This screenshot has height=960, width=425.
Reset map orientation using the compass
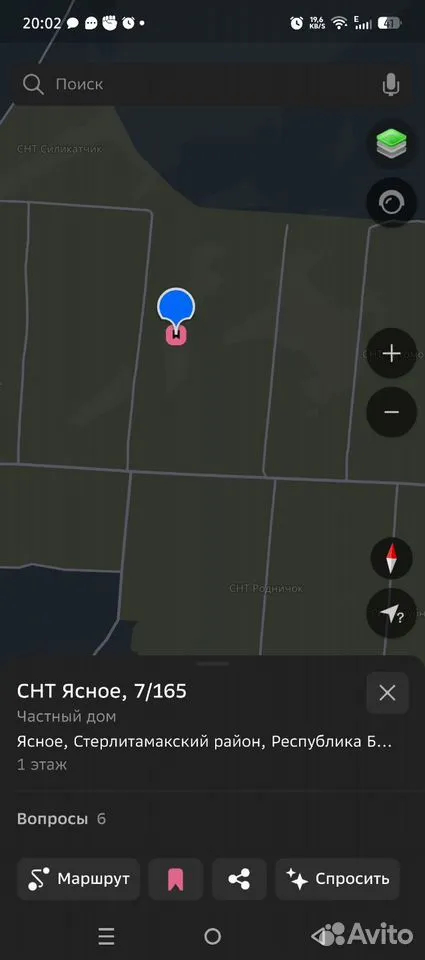pos(391,558)
